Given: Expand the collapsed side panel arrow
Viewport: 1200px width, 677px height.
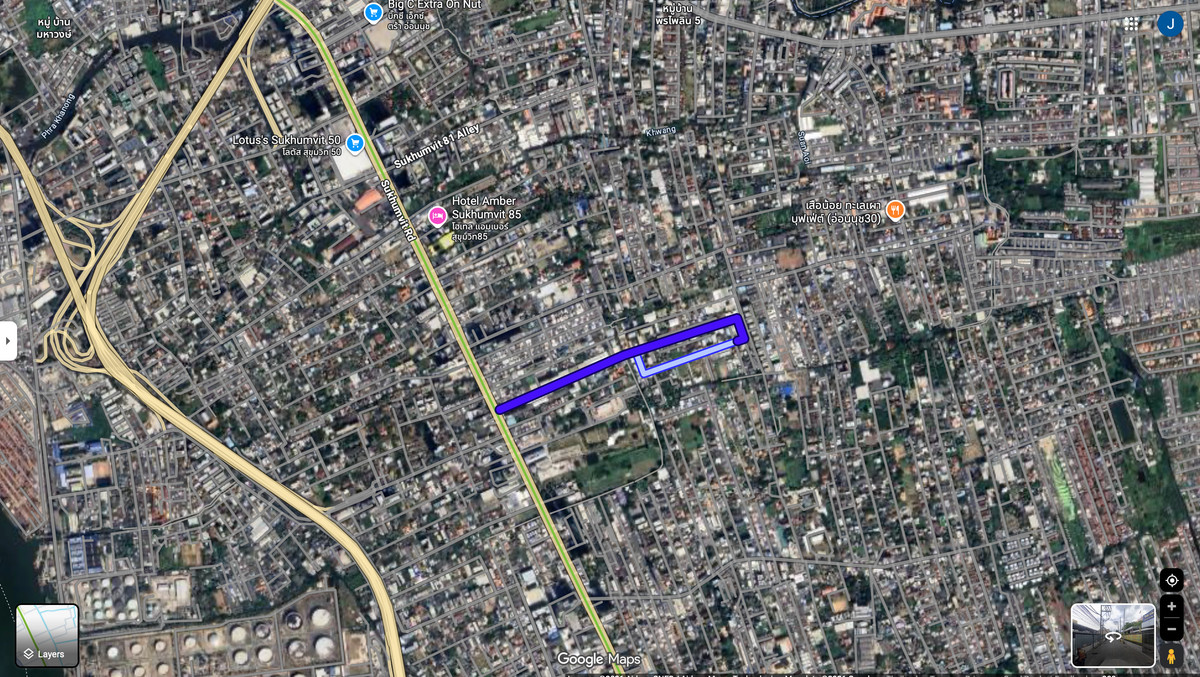Looking at the screenshot, I should pos(8,341).
